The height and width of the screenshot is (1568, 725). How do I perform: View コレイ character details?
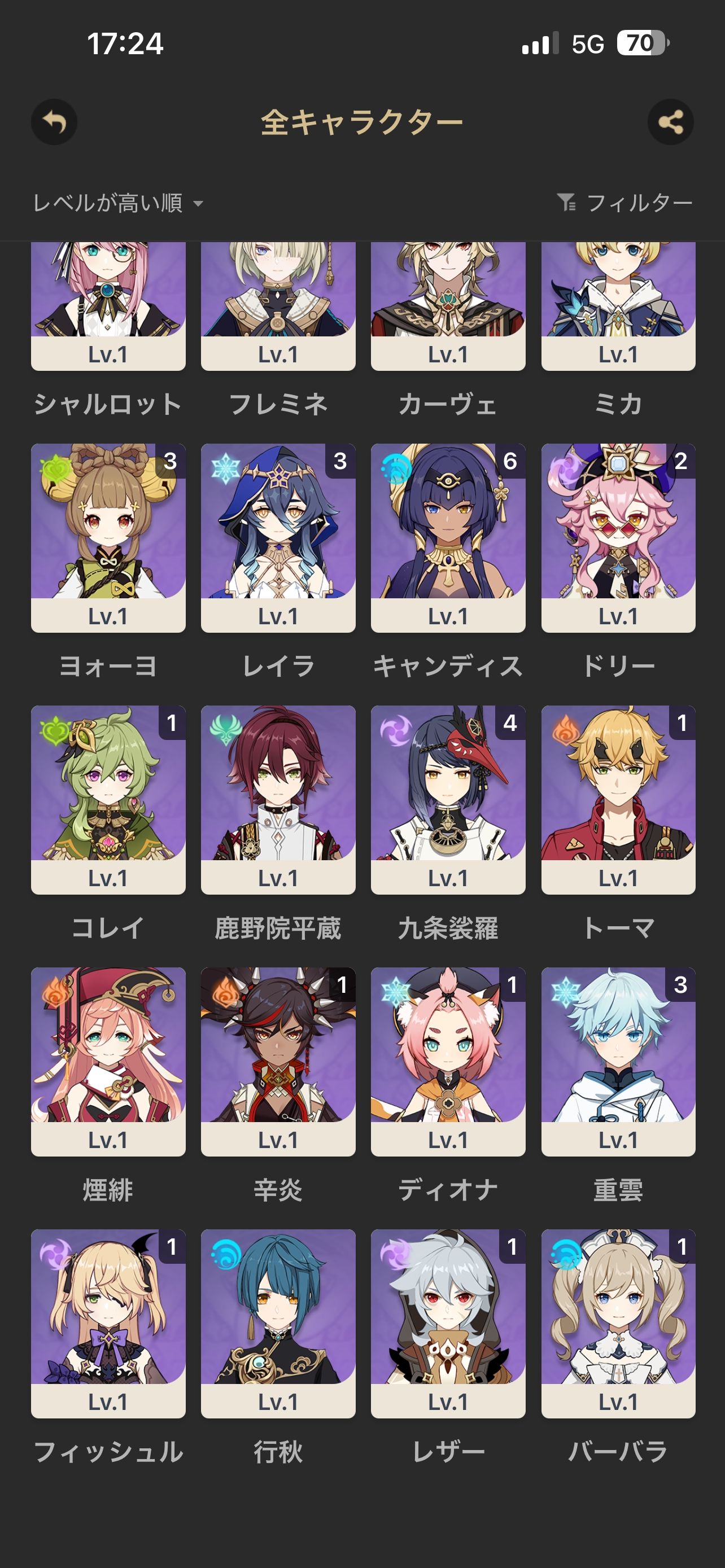pyautogui.click(x=108, y=799)
